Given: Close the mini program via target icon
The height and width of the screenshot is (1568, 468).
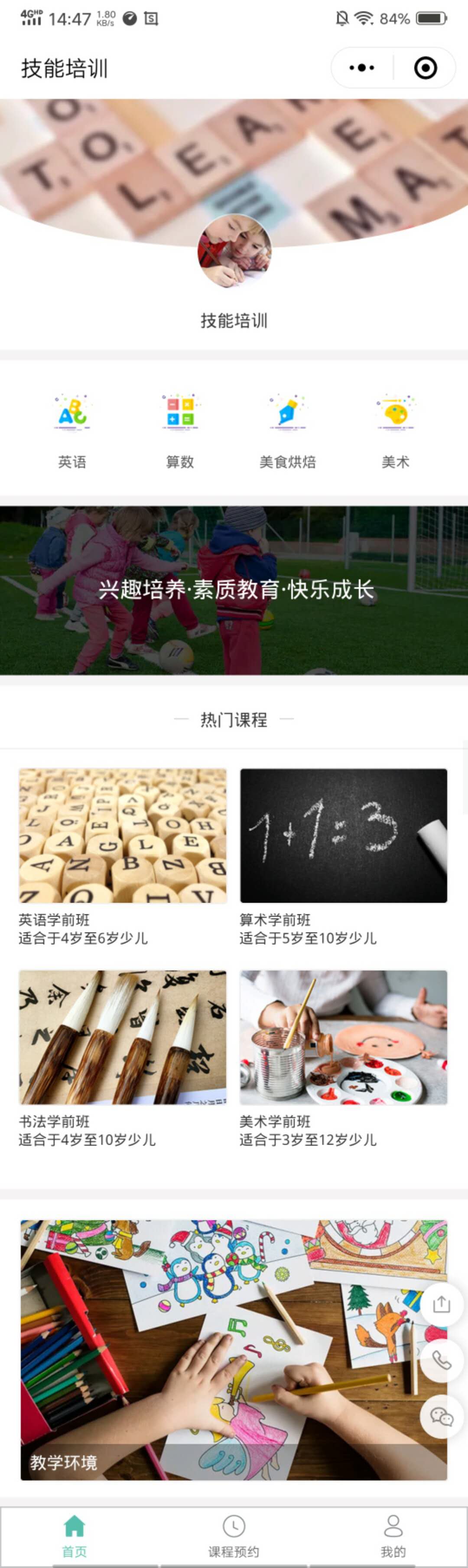Looking at the screenshot, I should point(425,68).
